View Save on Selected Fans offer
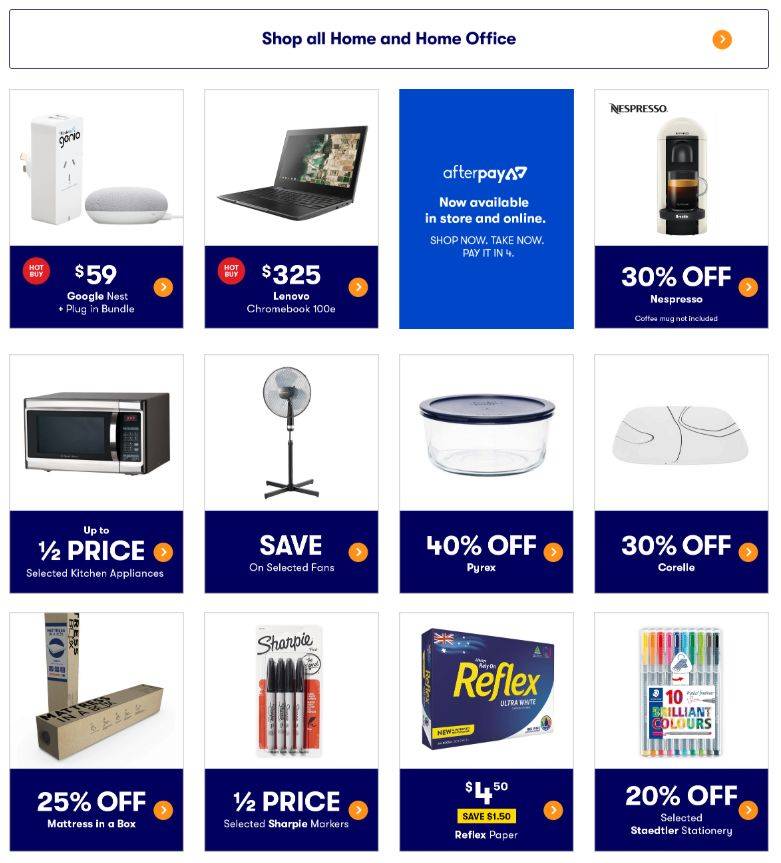 (291, 473)
